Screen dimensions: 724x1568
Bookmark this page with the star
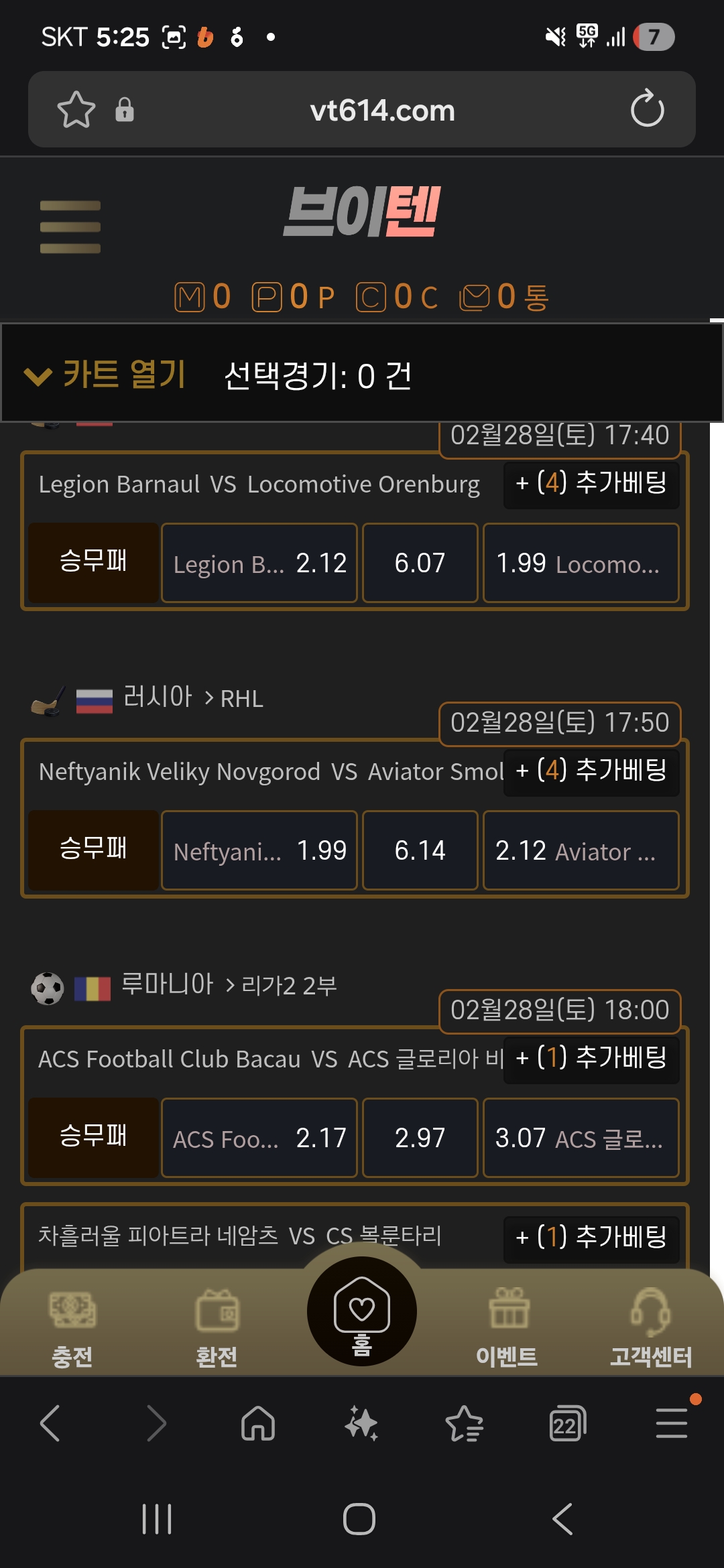(x=76, y=110)
